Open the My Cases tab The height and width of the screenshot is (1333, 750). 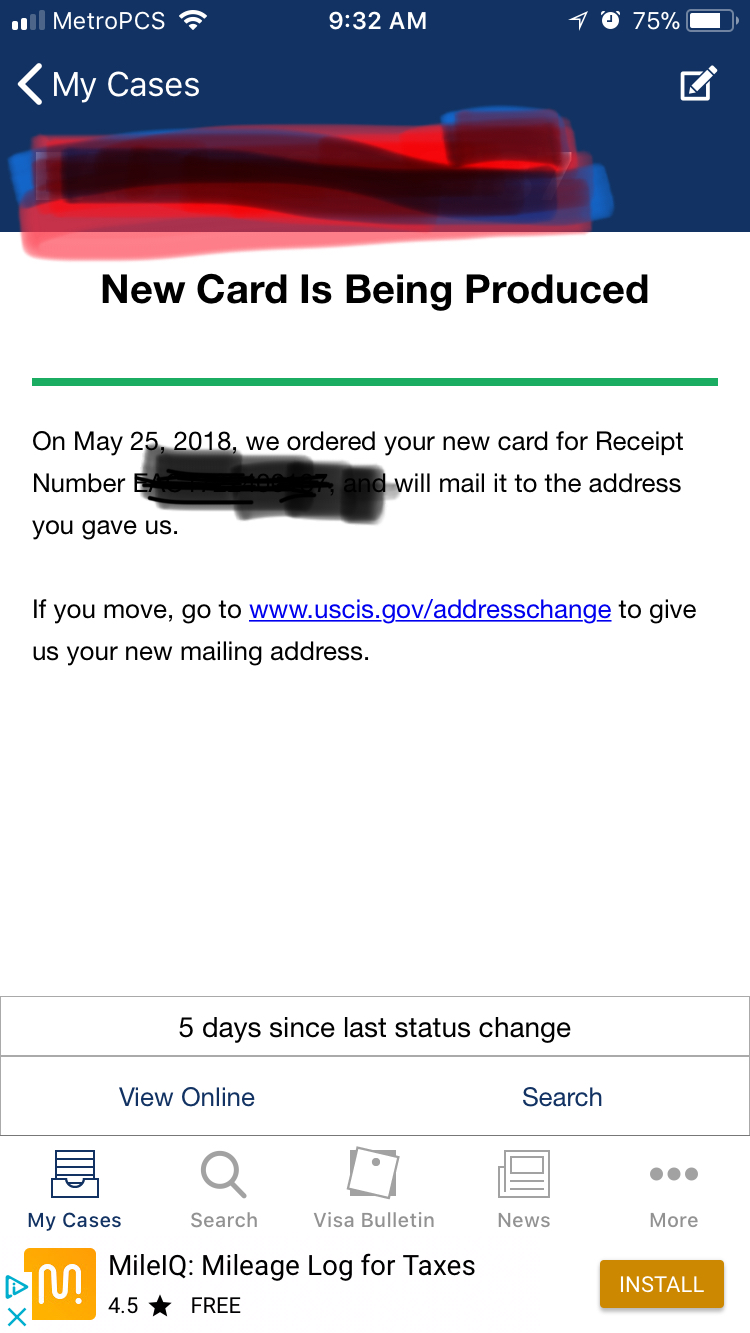[x=75, y=1190]
